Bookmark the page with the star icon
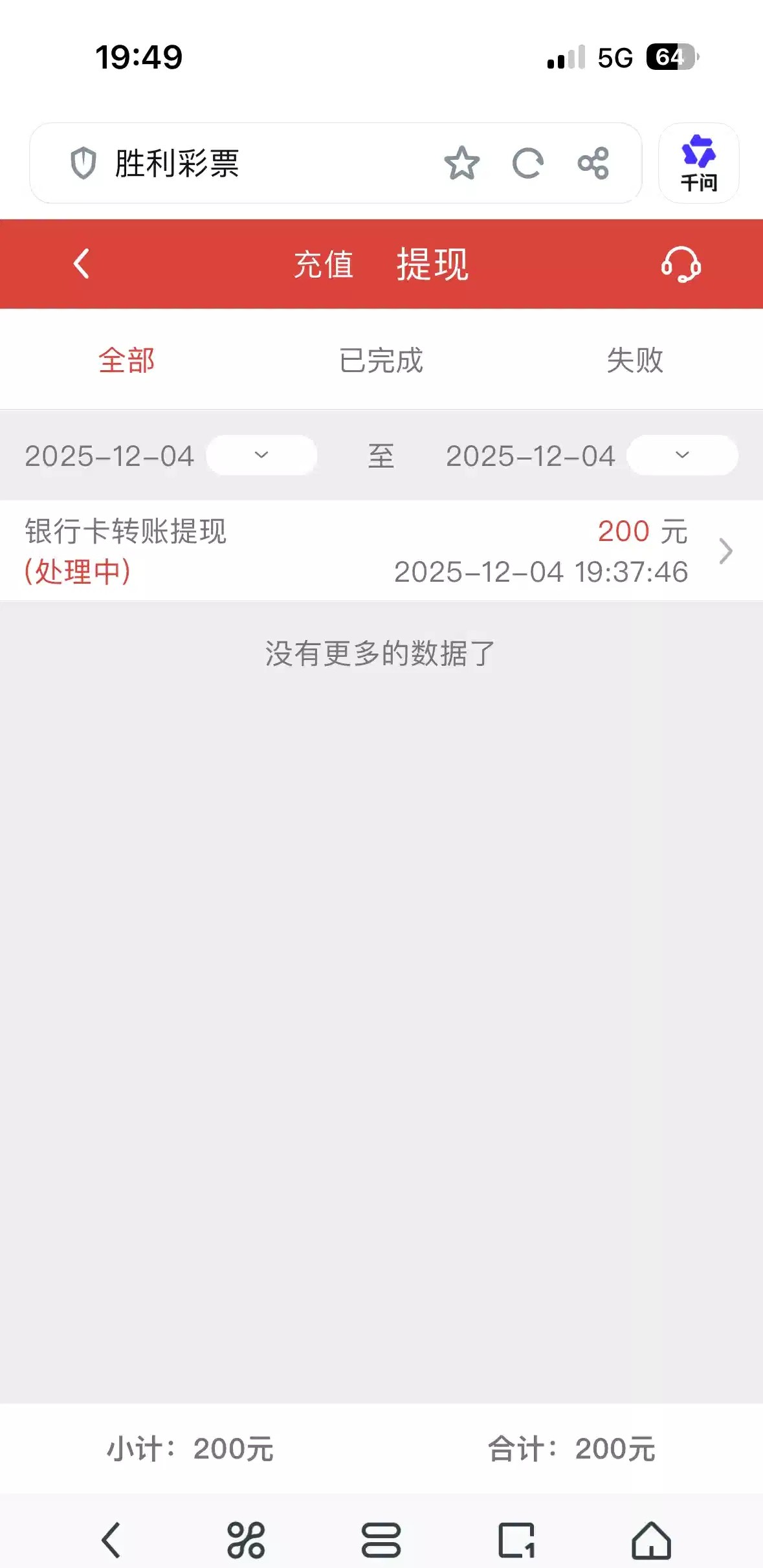Screen dimensions: 763x1568 coord(462,163)
